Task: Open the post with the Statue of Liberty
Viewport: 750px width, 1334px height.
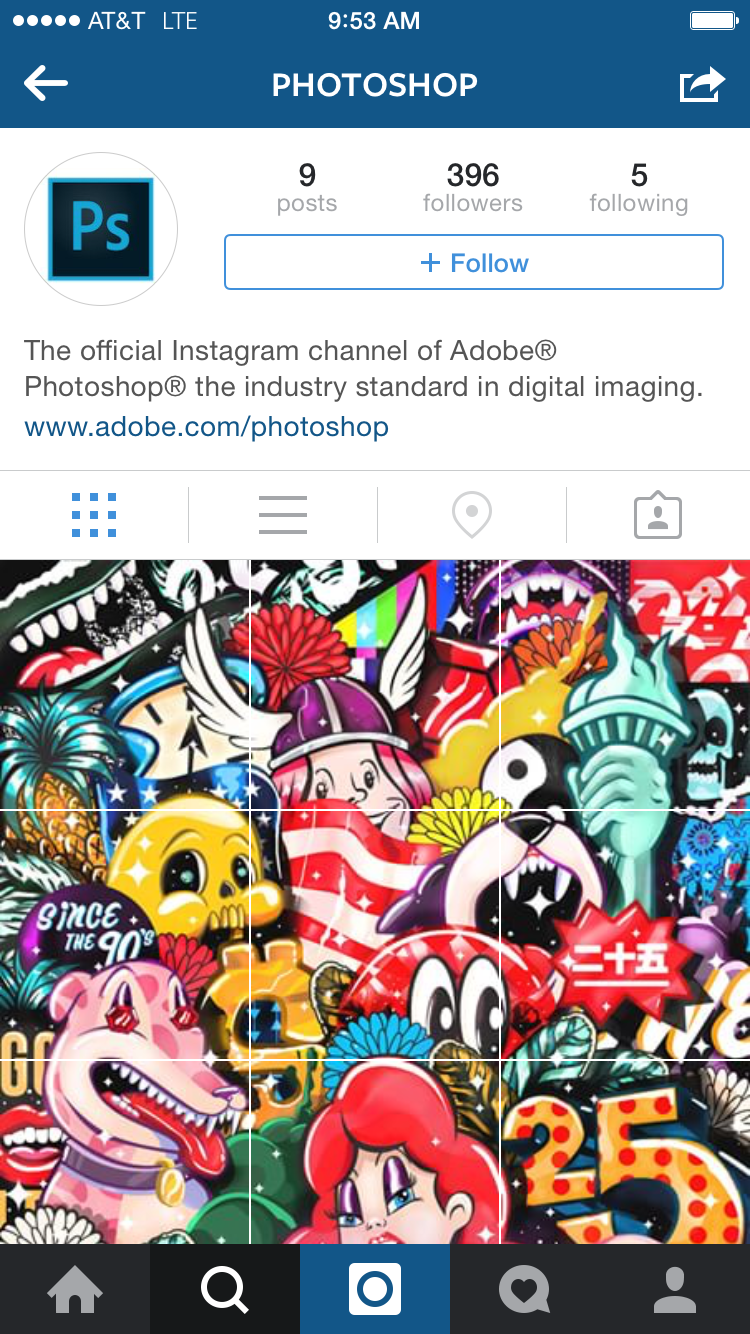Action: pyautogui.click(x=626, y=684)
